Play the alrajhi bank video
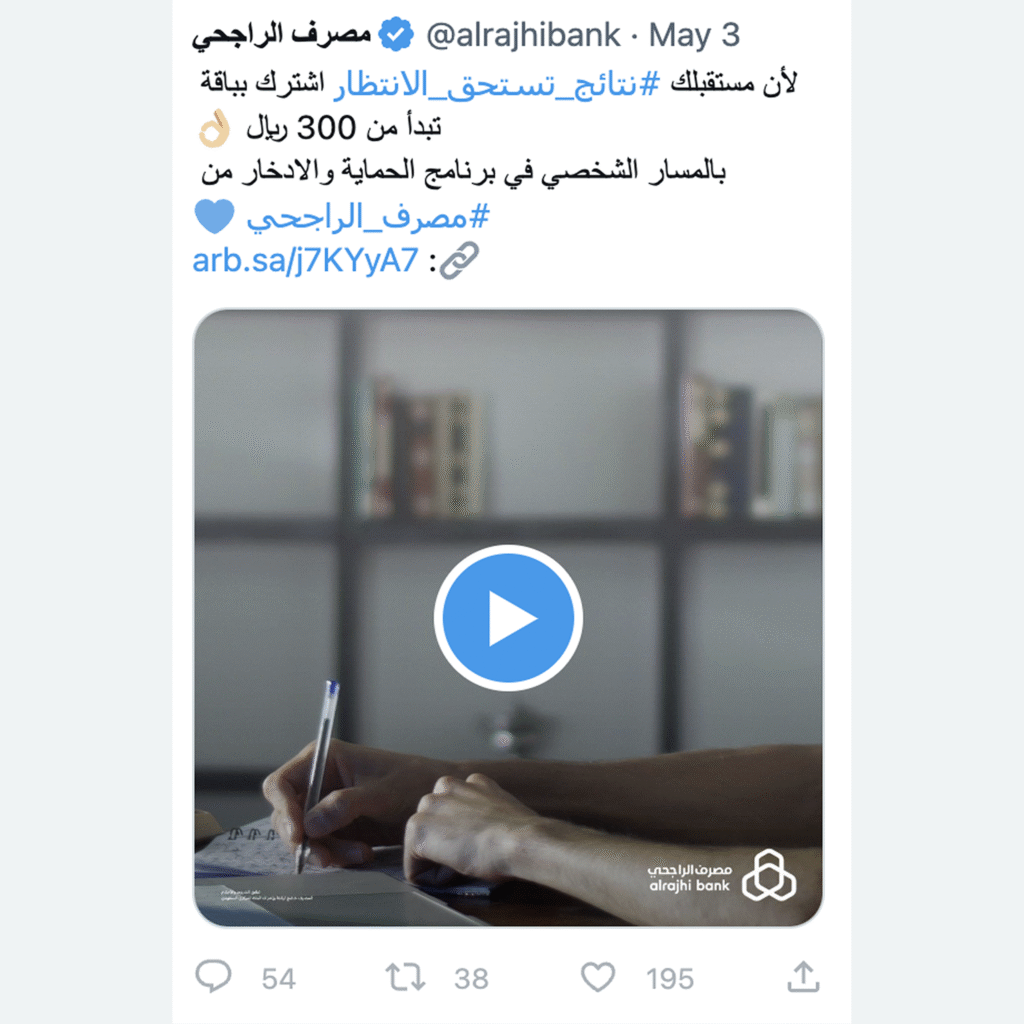Image resolution: width=1024 pixels, height=1024 pixels. (x=508, y=618)
